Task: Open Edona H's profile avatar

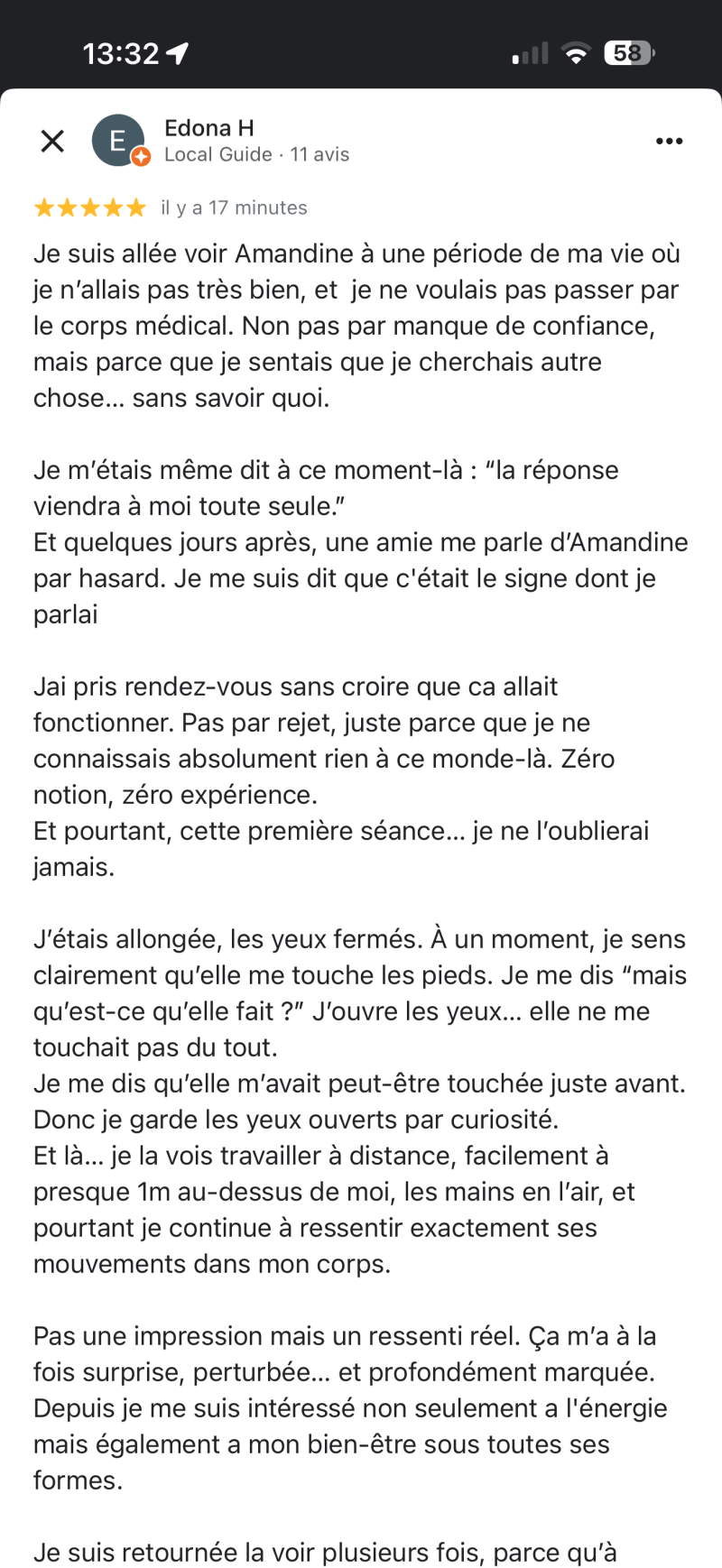Action: (118, 141)
